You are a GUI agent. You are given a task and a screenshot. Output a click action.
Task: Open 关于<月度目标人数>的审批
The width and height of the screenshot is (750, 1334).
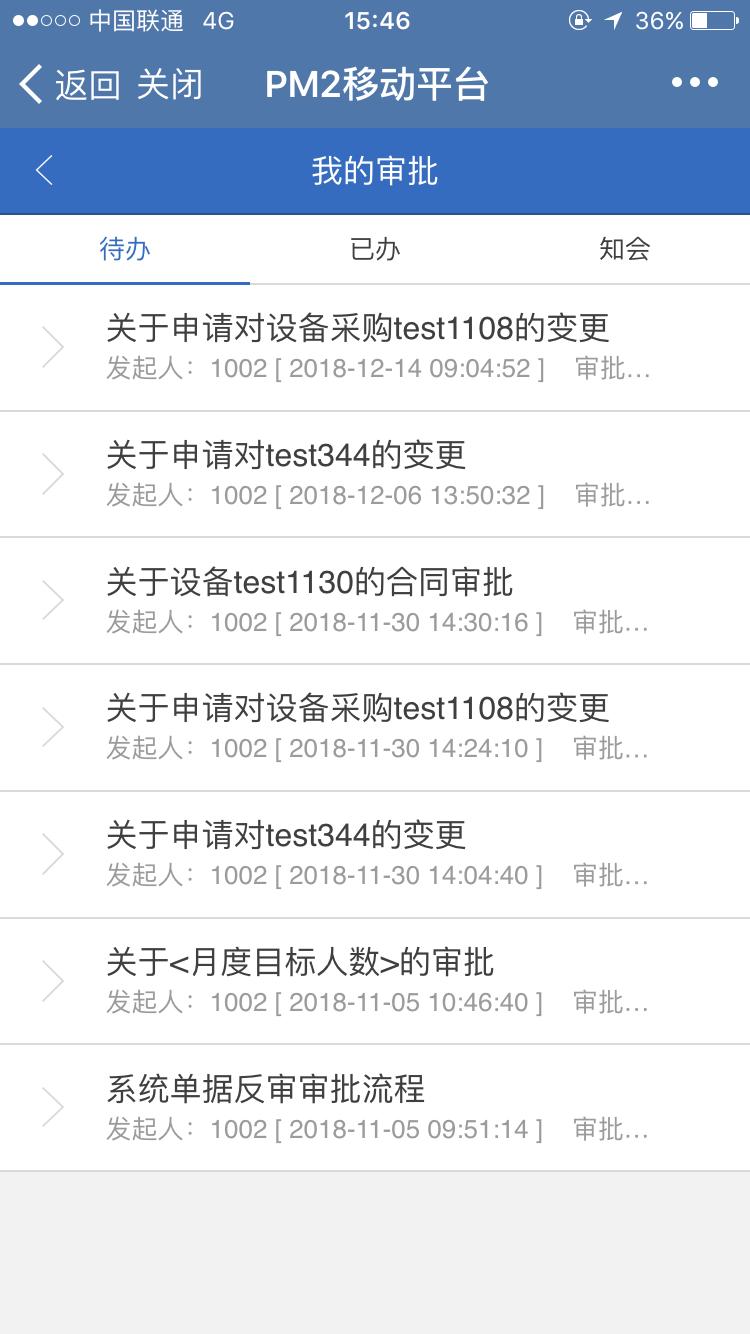tap(375, 980)
